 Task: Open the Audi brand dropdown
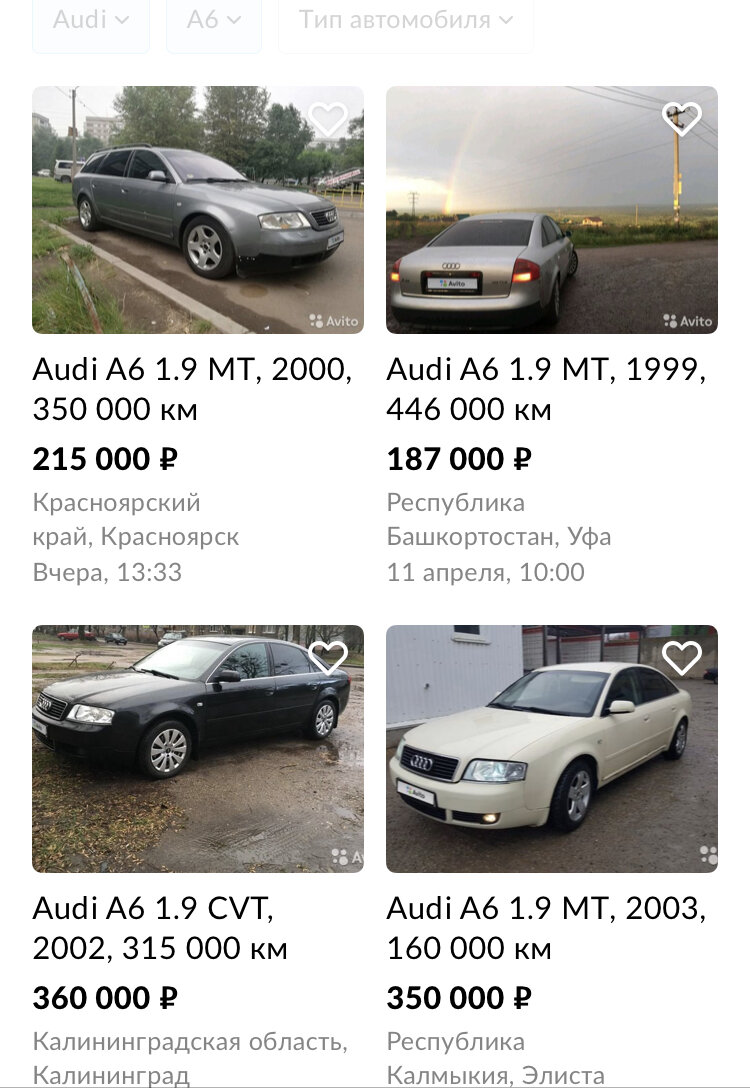[90, 20]
